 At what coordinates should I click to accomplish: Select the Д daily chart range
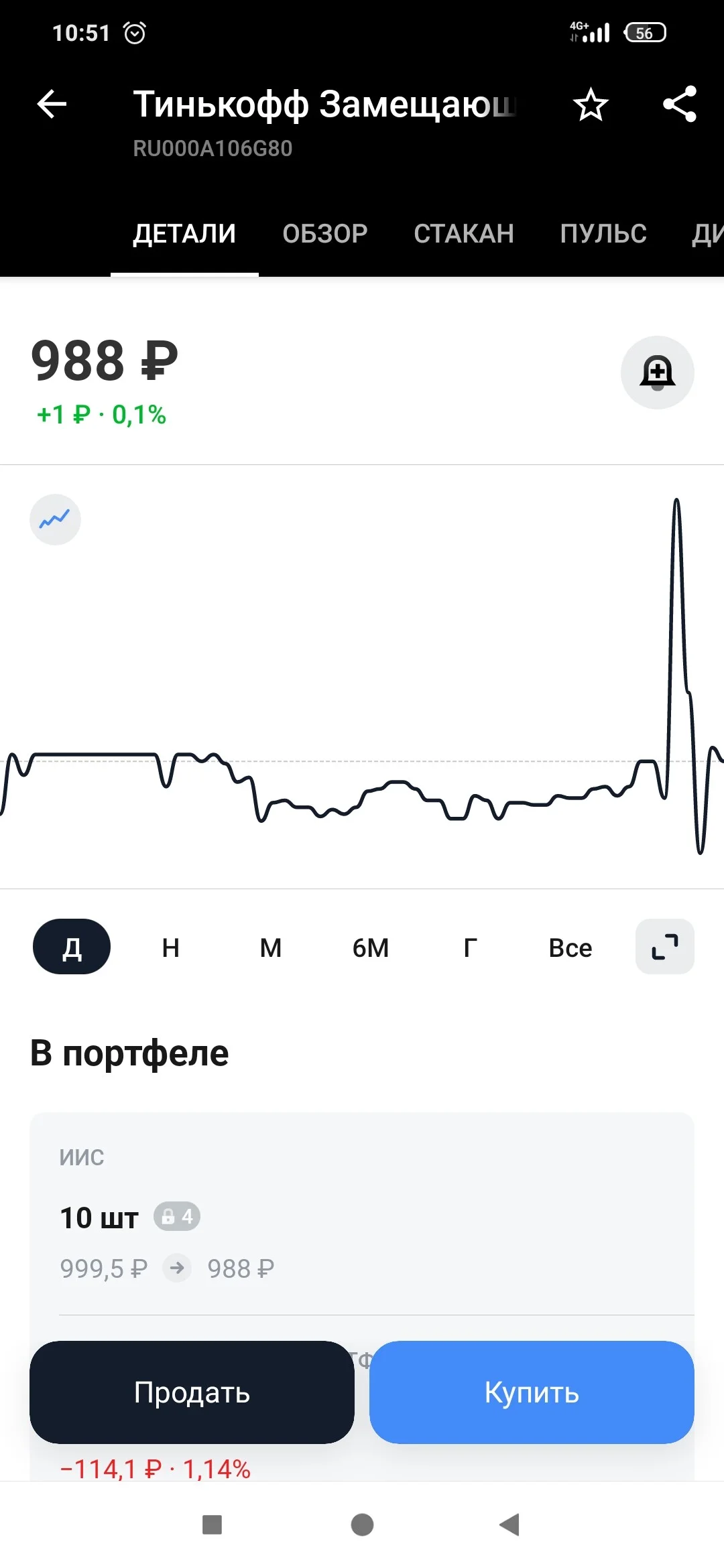[72, 947]
